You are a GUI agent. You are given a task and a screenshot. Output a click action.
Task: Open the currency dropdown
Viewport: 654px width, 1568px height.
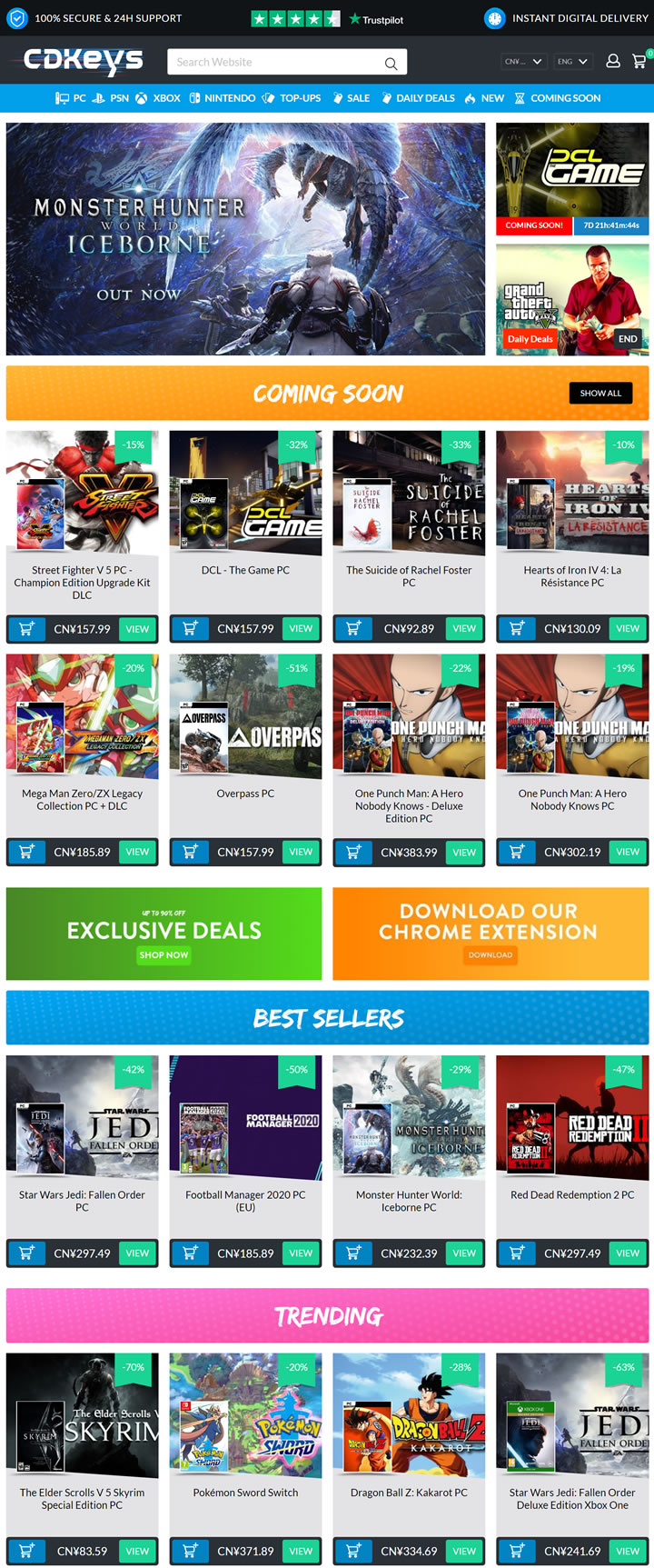click(x=523, y=62)
